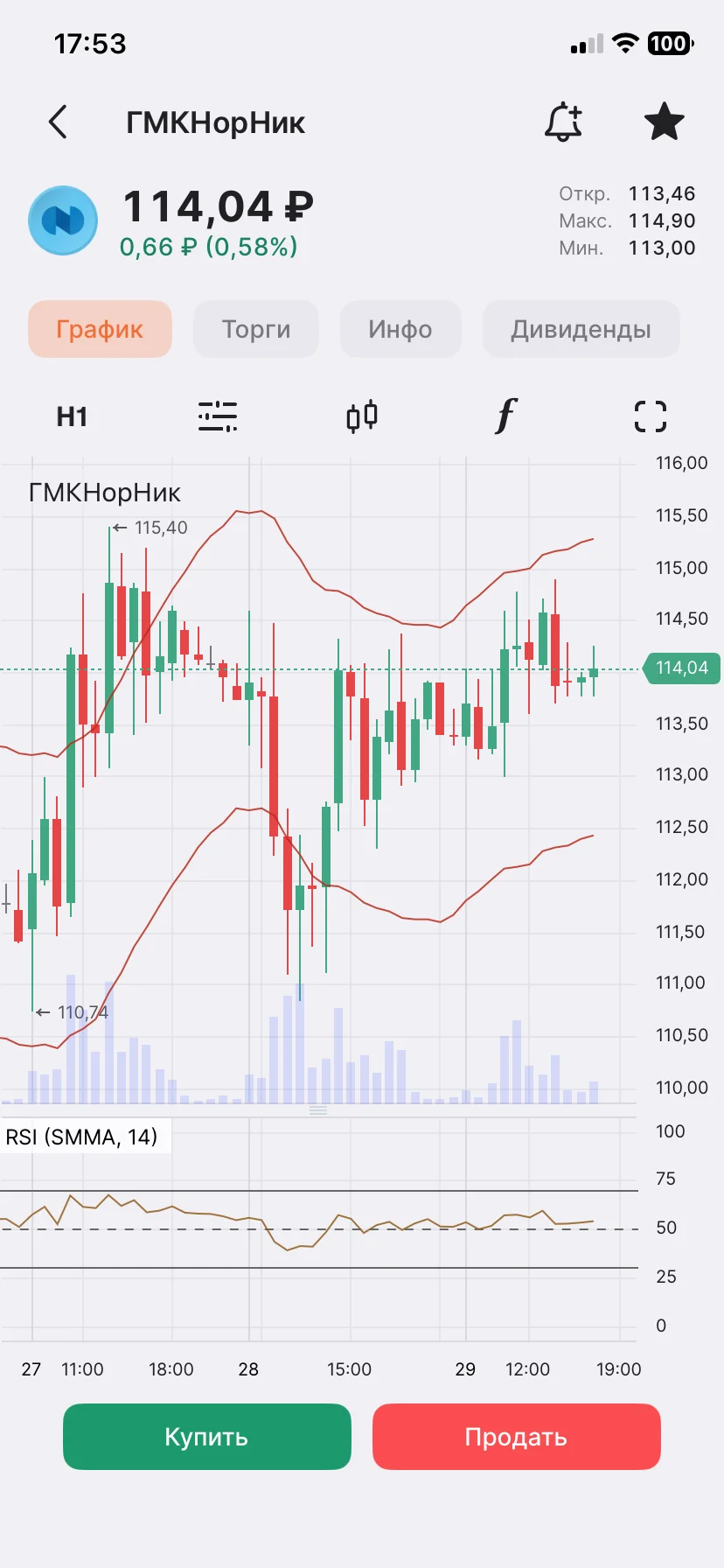Viewport: 724px width, 1568px height.
Task: Go back using the arrow
Action: click(x=58, y=122)
